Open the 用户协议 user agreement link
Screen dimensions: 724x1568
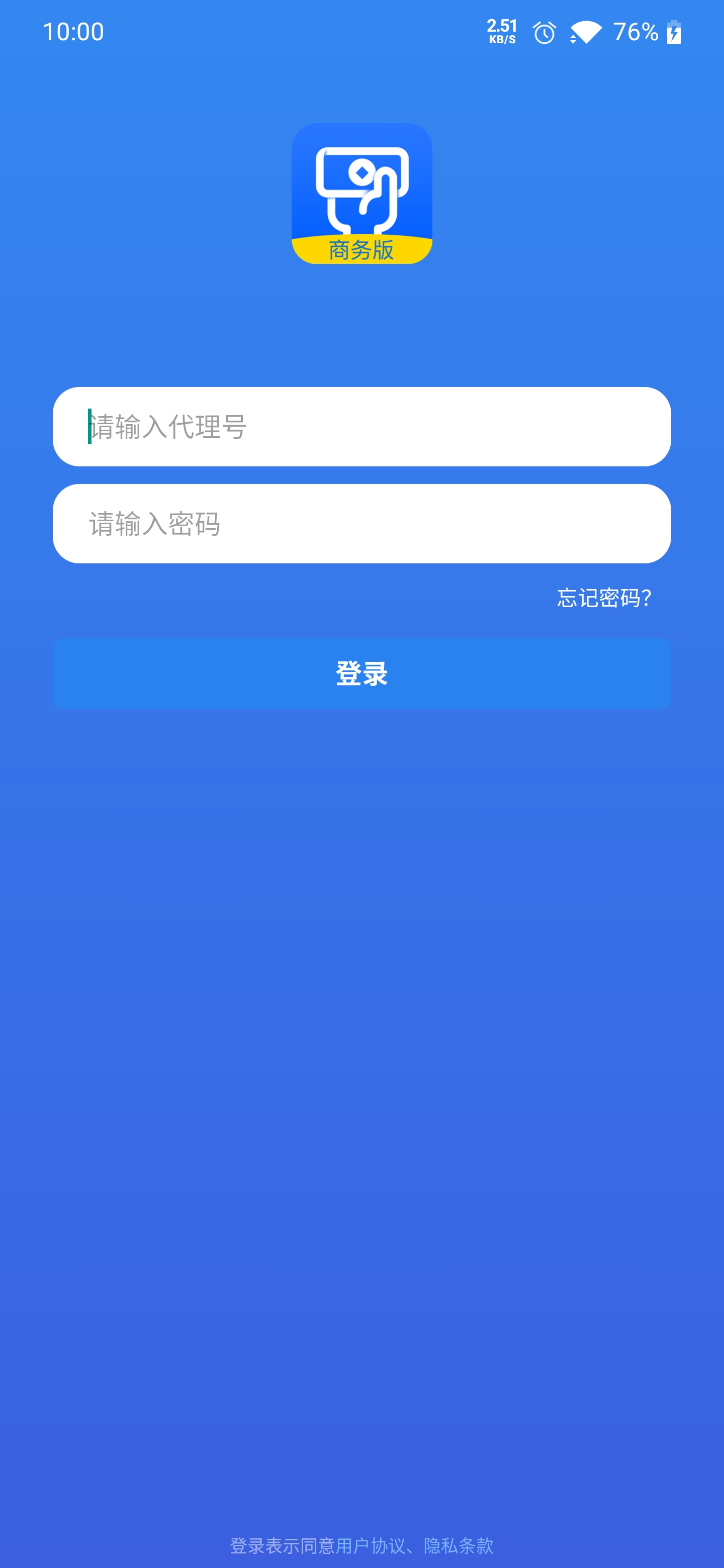[370, 1545]
